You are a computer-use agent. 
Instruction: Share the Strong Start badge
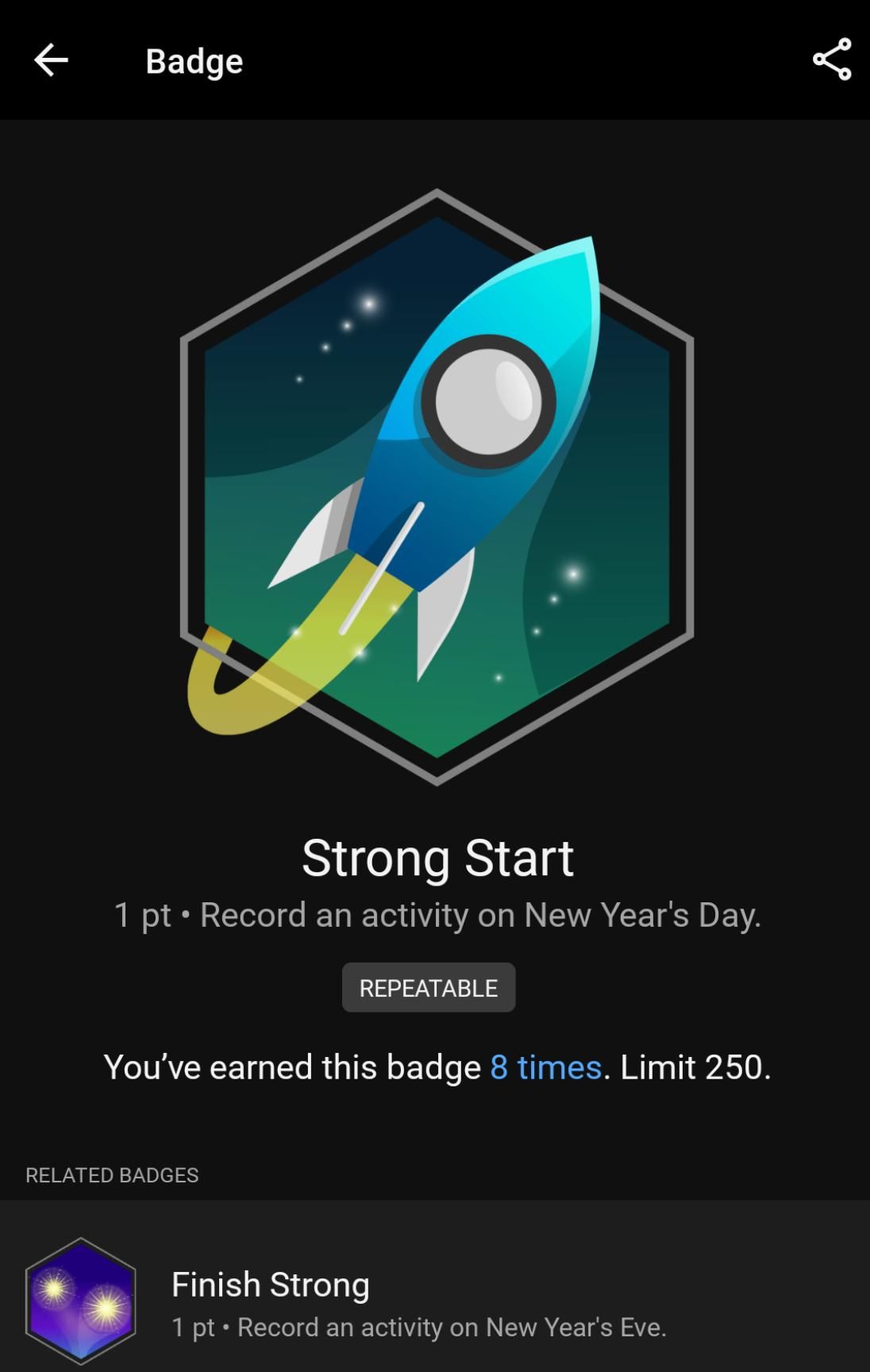pyautogui.click(x=831, y=60)
